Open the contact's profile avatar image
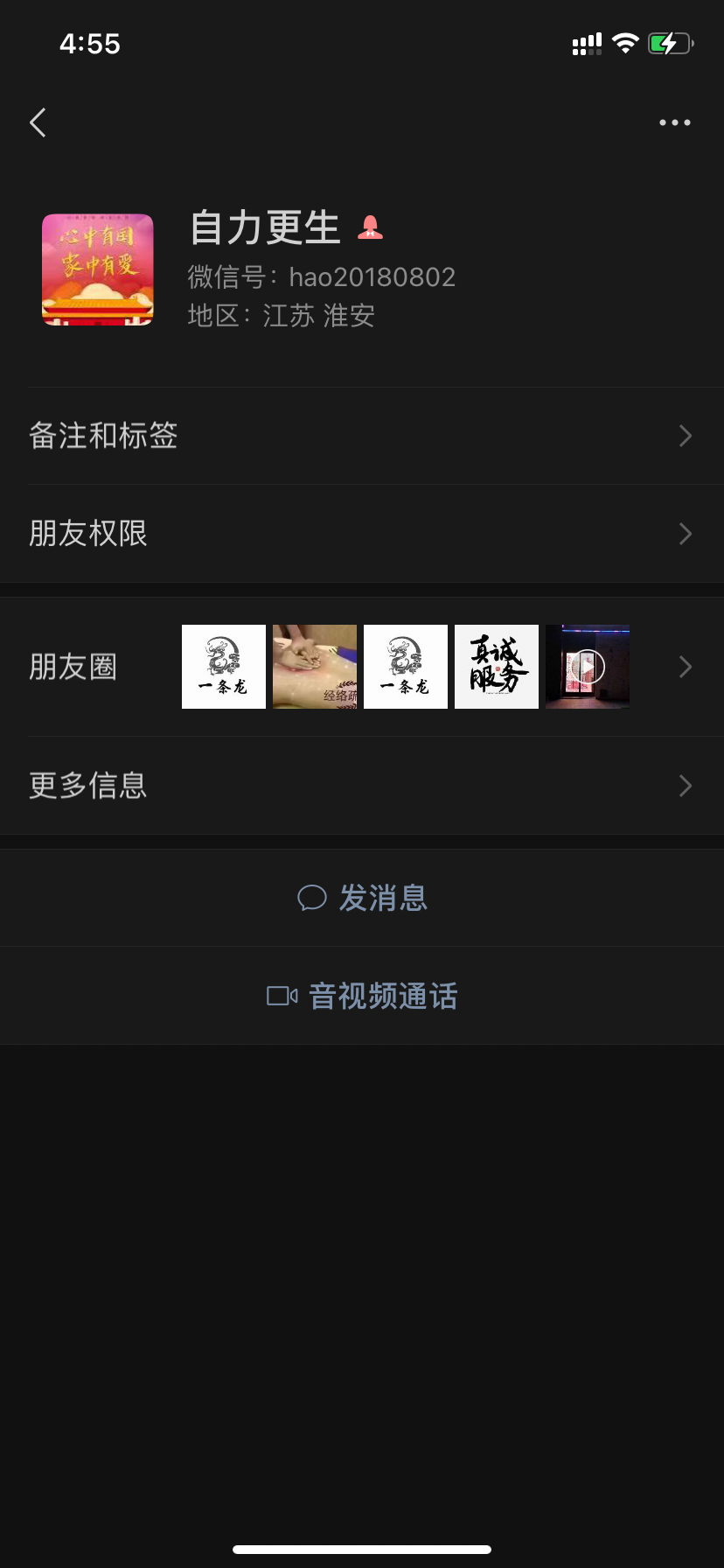This screenshot has width=724, height=1568. 97,269
